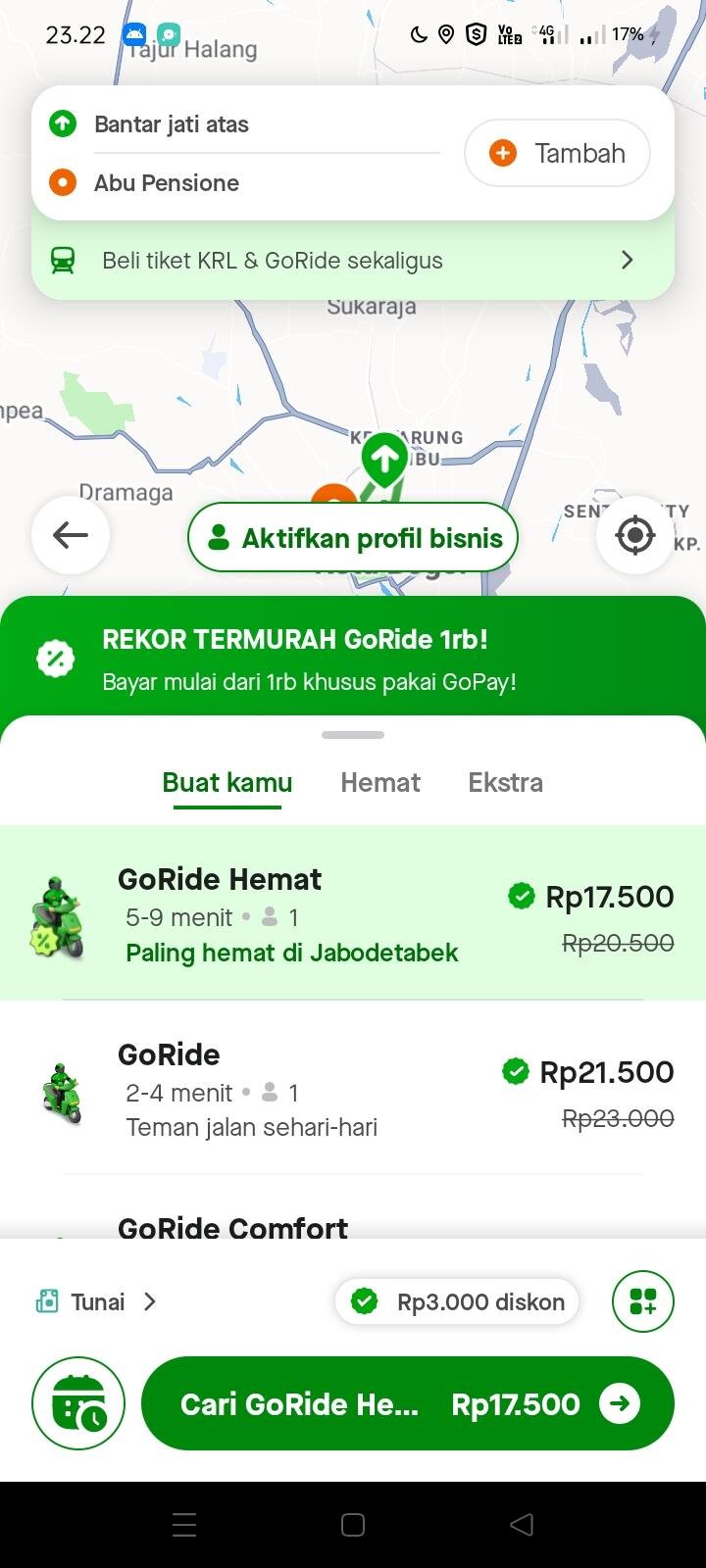Open ride scheduling via the calendar-clock icon
This screenshot has height=1568, width=706.
tap(77, 1403)
